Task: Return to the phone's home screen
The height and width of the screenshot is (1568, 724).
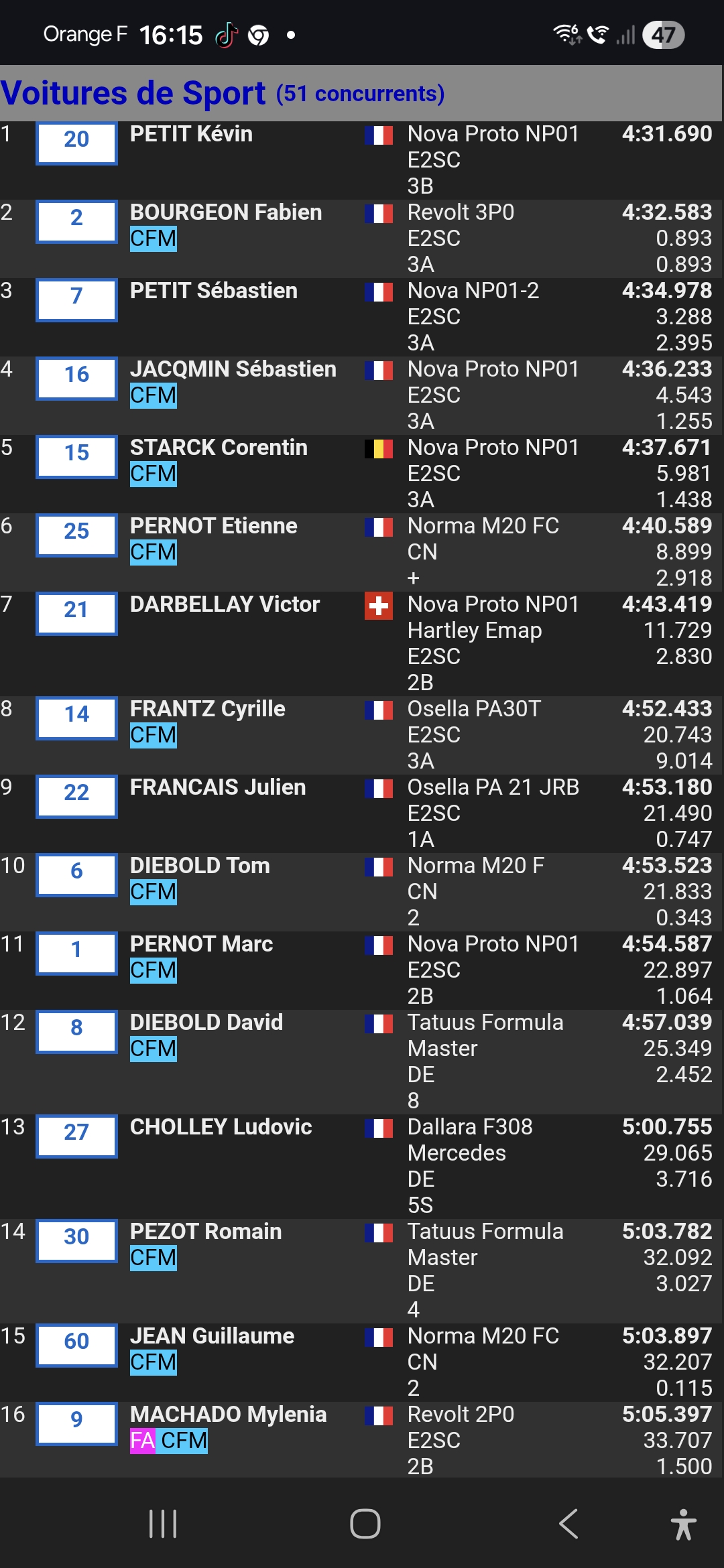Action: [x=365, y=1524]
